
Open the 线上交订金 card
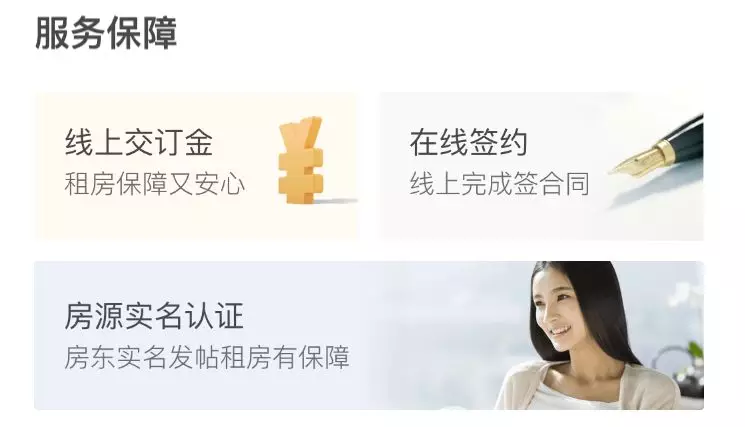click(x=196, y=165)
